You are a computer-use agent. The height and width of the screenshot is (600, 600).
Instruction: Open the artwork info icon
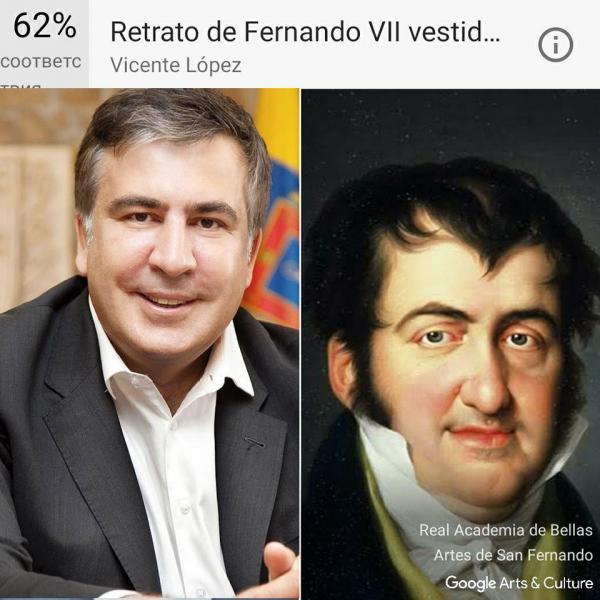click(556, 44)
